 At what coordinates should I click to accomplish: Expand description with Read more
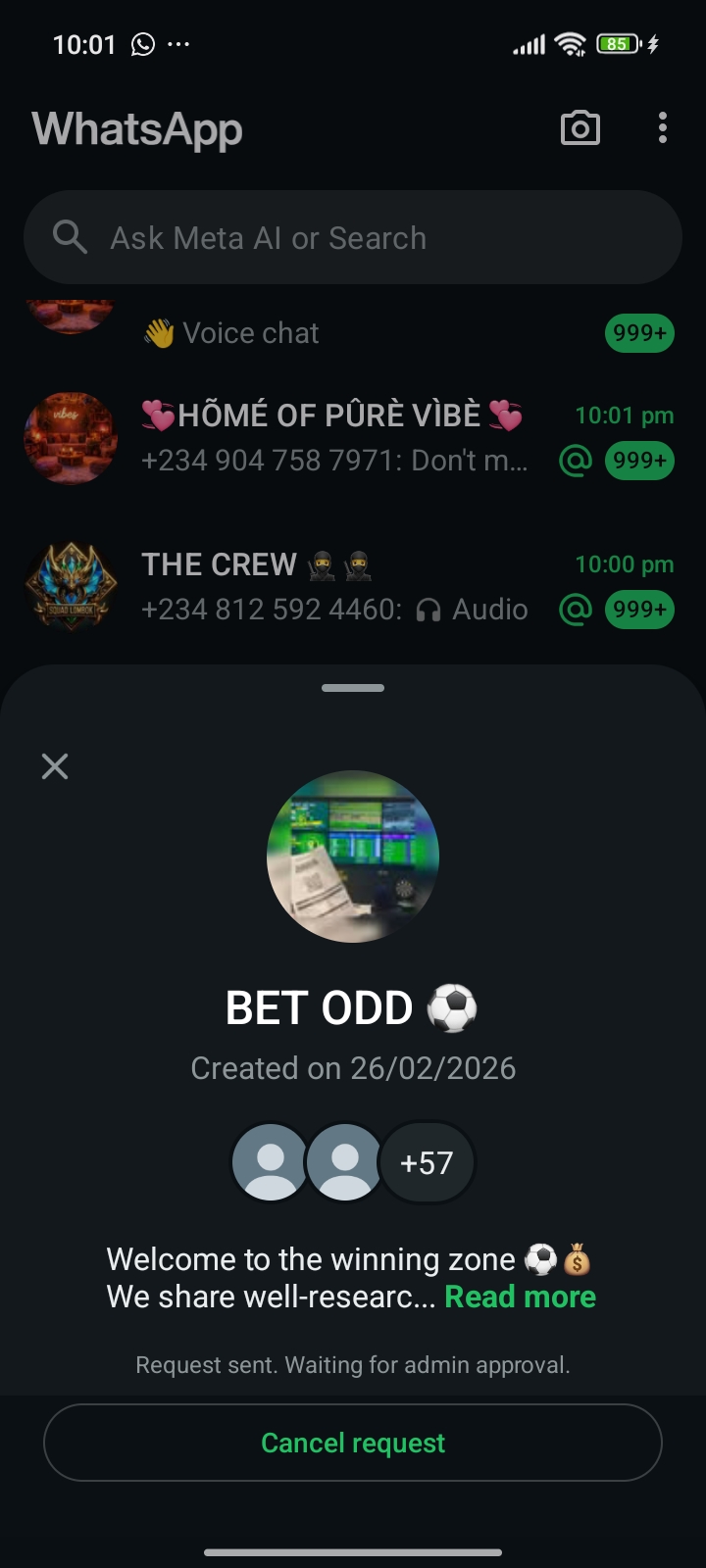pos(520,1297)
